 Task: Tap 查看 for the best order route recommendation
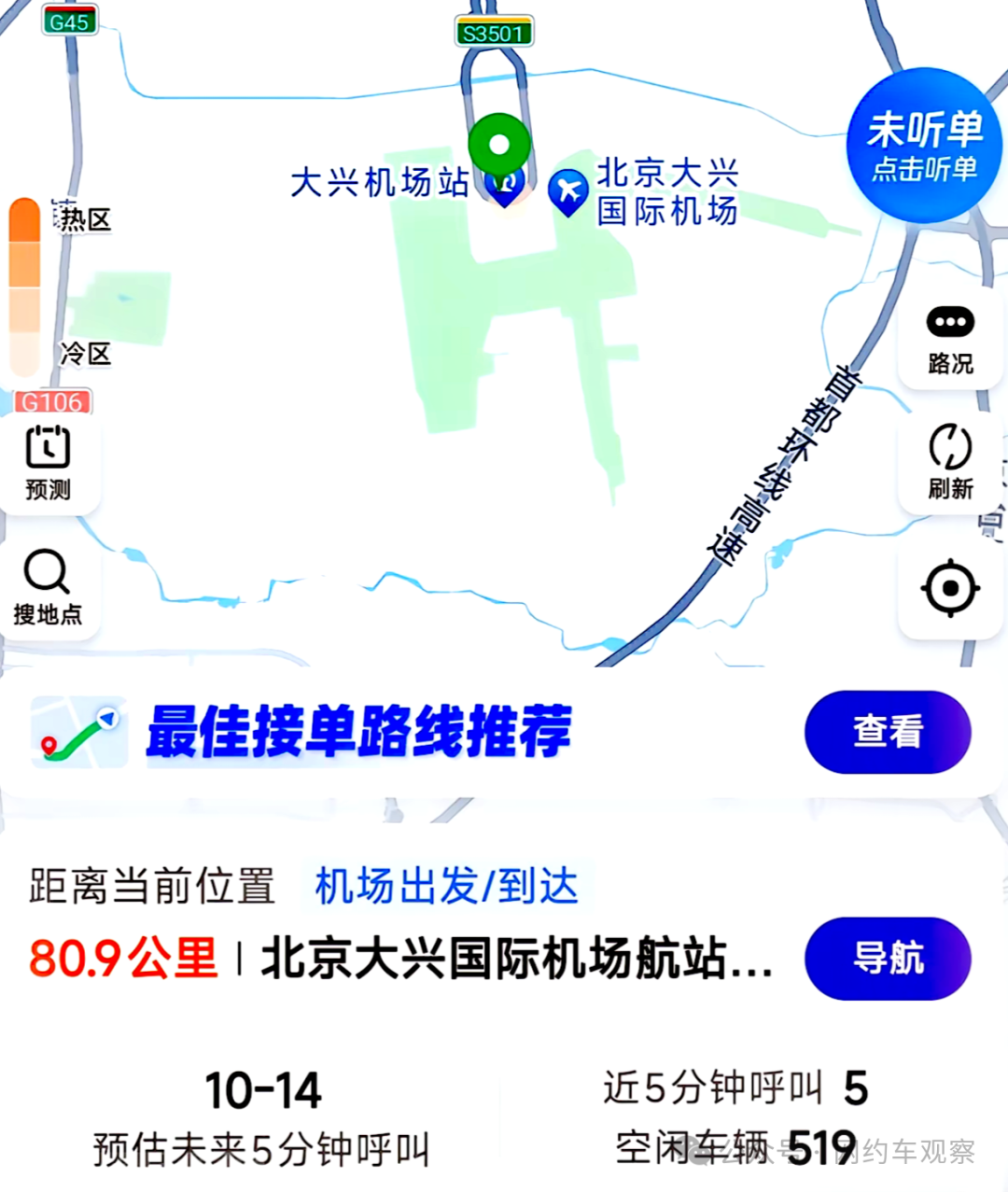pos(888,732)
